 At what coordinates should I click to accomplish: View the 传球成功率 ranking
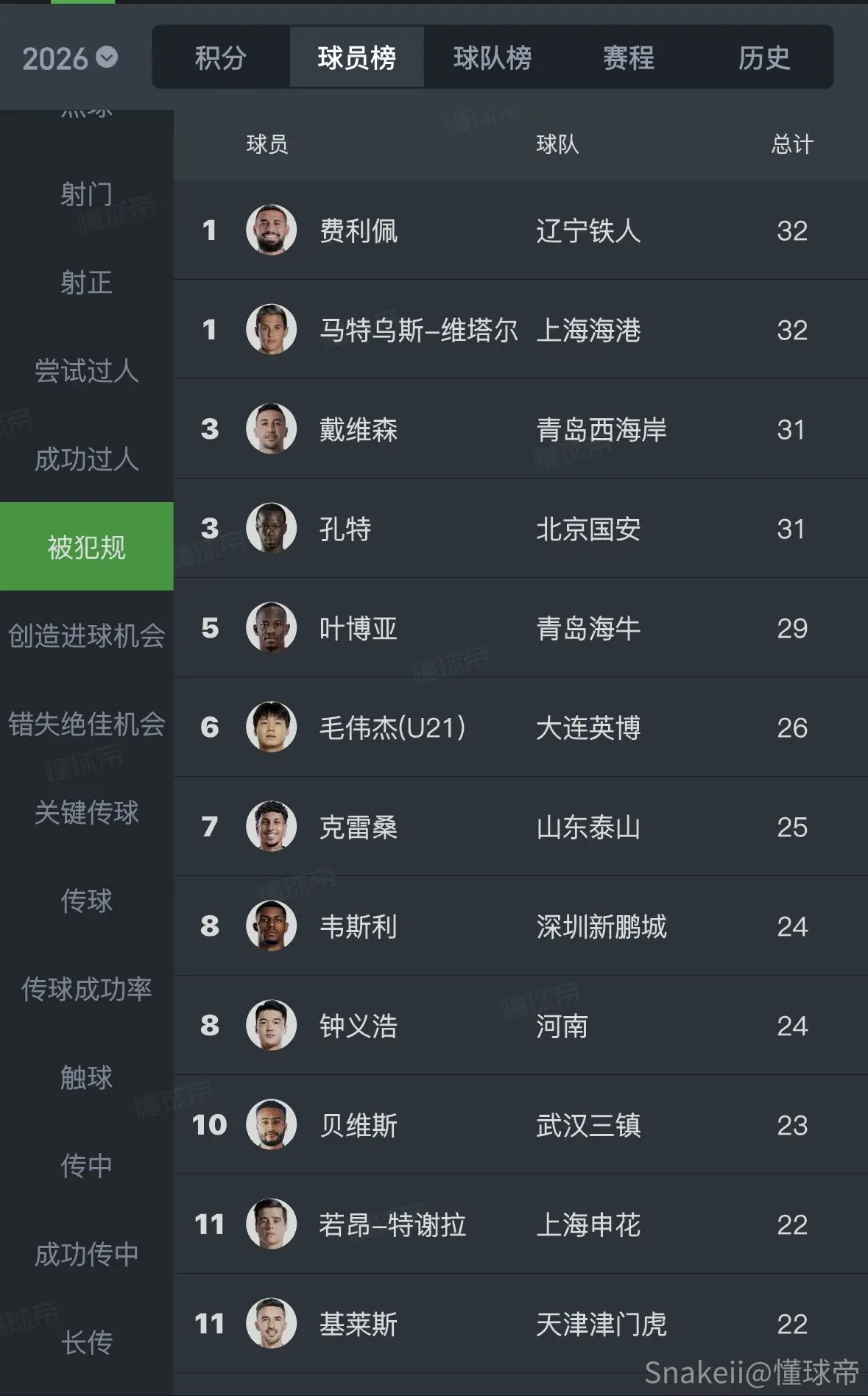(x=87, y=989)
